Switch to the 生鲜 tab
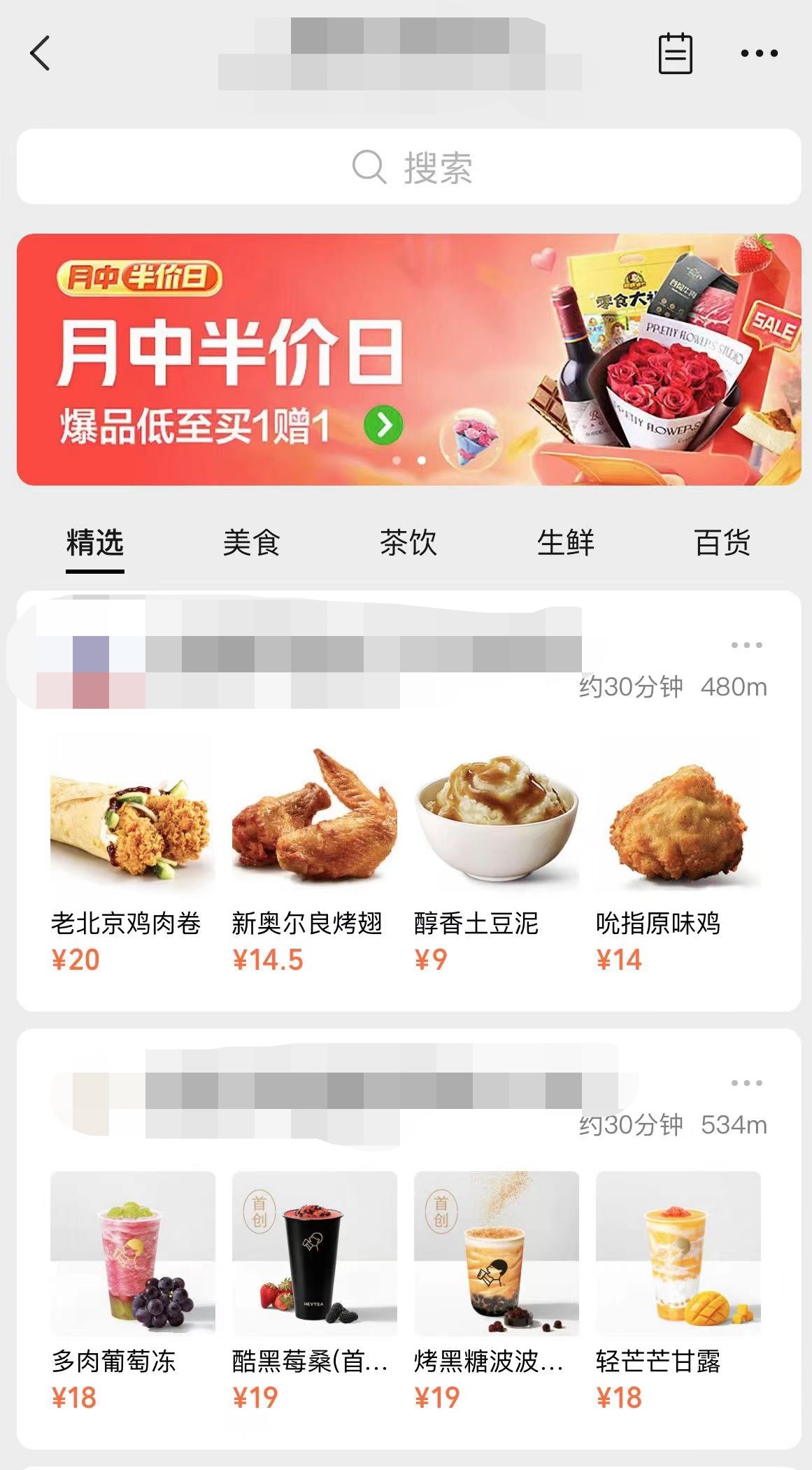The width and height of the screenshot is (812, 1470). [565, 543]
